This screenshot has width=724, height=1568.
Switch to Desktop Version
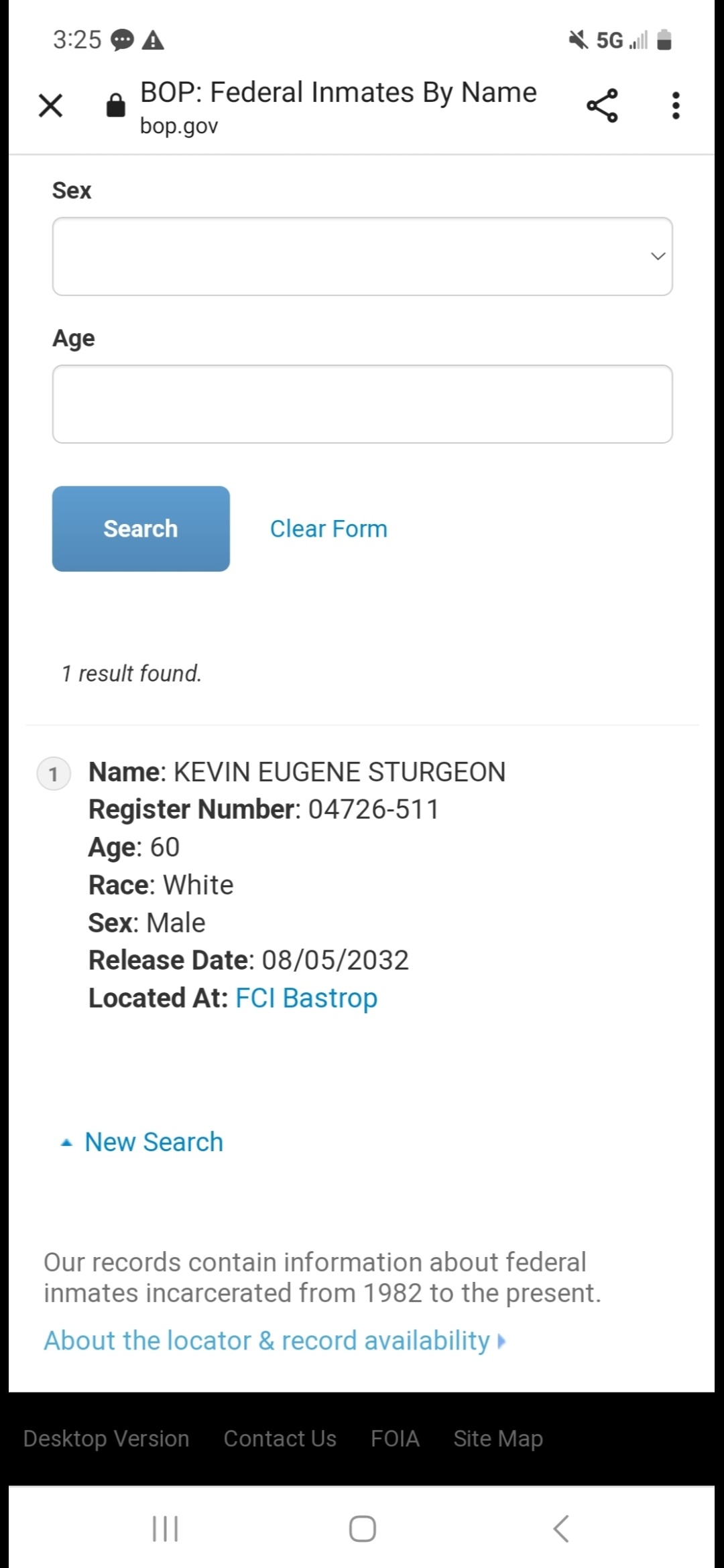pyautogui.click(x=106, y=1439)
